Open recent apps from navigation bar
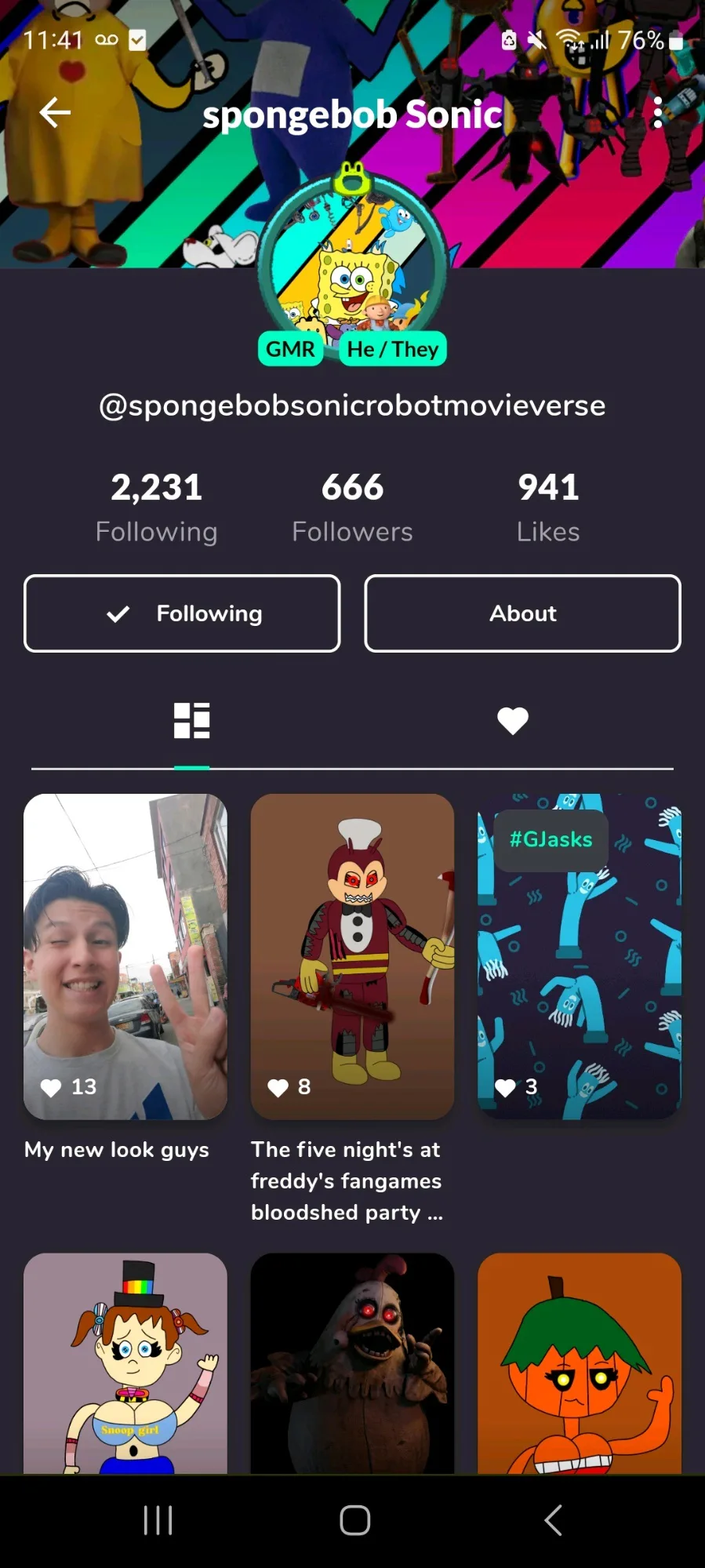Screen dimensions: 705x1568 click(x=158, y=1520)
